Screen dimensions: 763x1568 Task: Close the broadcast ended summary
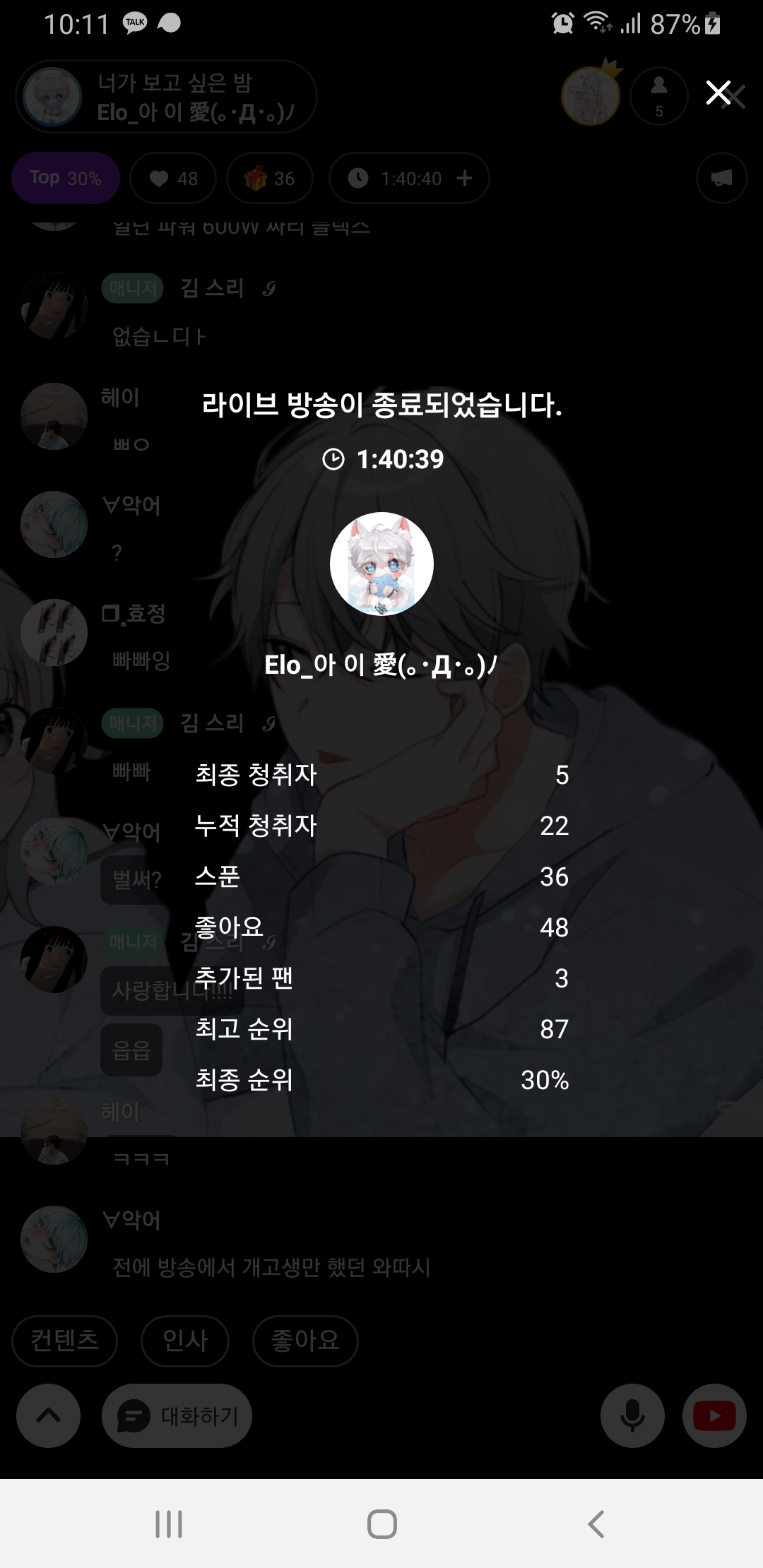[718, 93]
